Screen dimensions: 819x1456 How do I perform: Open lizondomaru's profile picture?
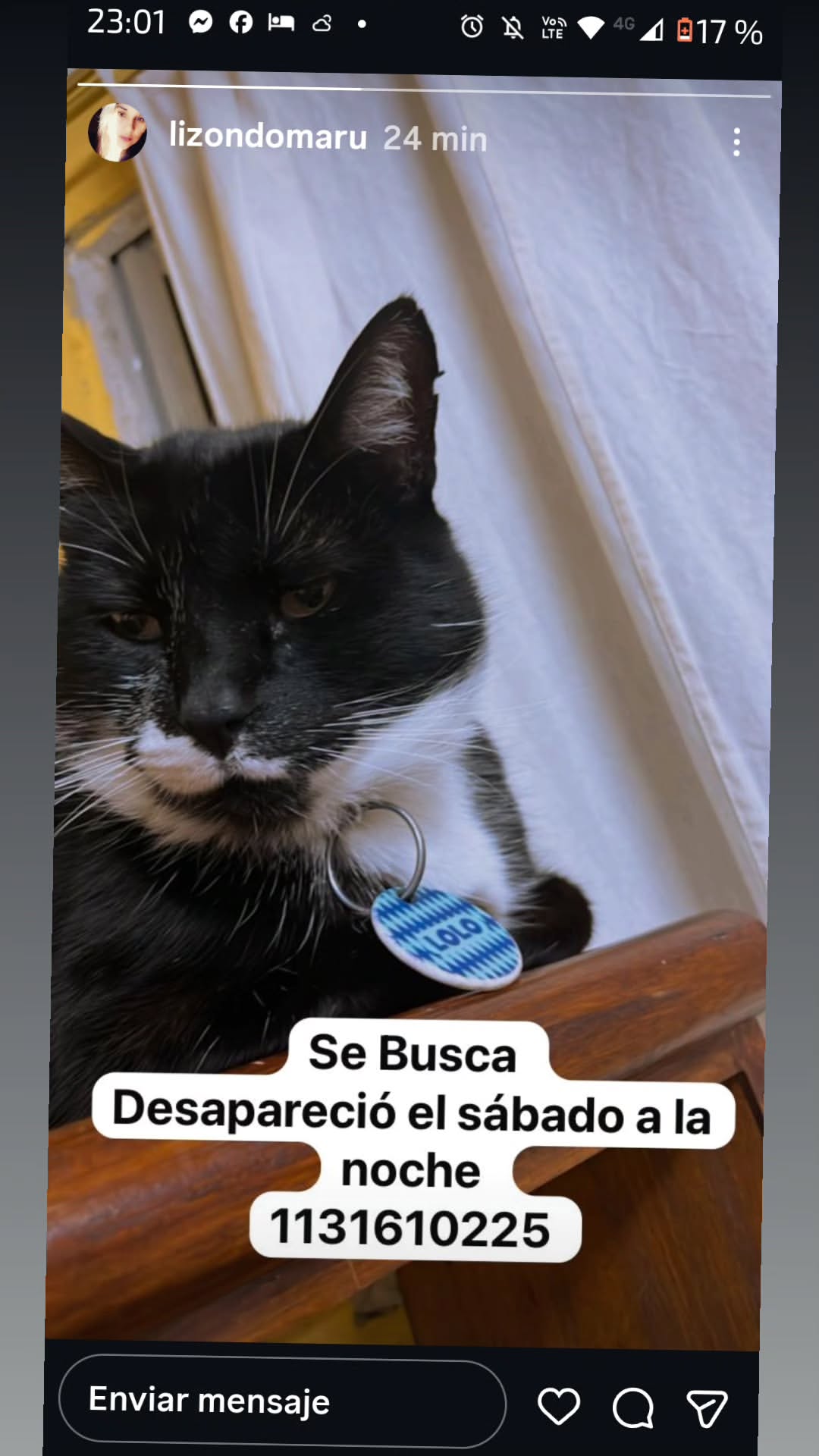(x=118, y=133)
